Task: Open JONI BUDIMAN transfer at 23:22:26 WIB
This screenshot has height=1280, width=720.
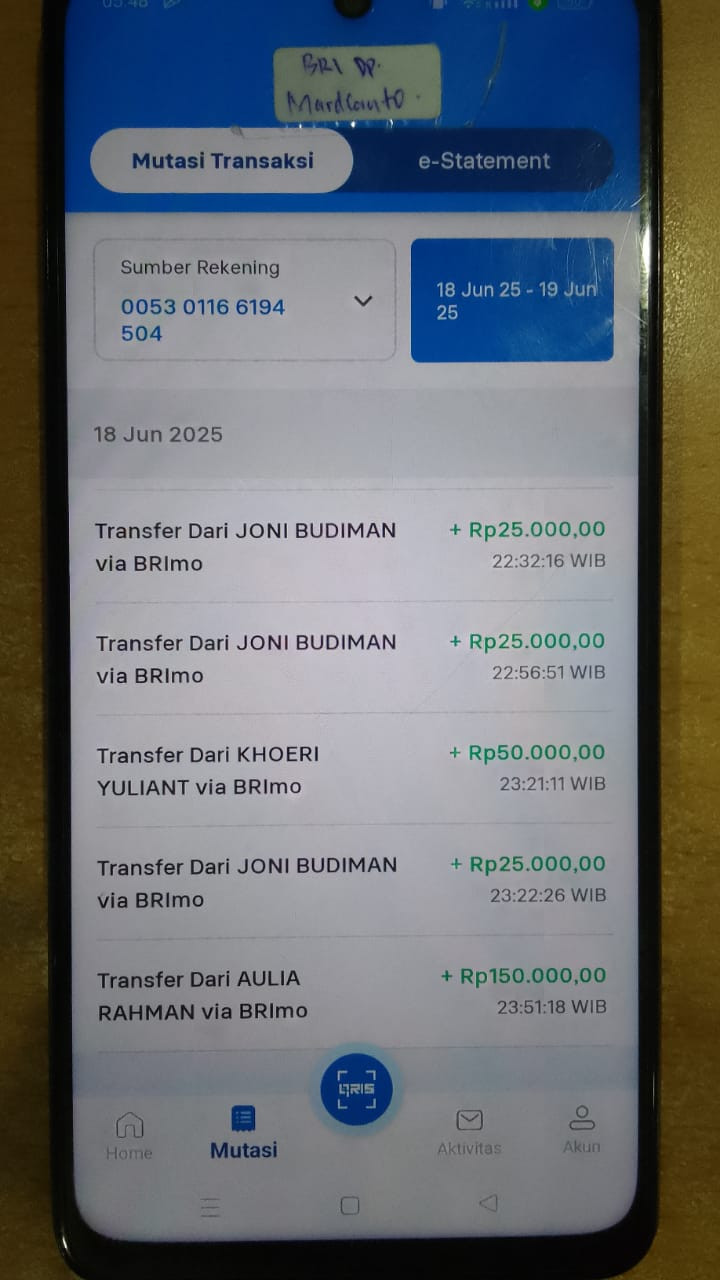Action: pyautogui.click(x=350, y=881)
